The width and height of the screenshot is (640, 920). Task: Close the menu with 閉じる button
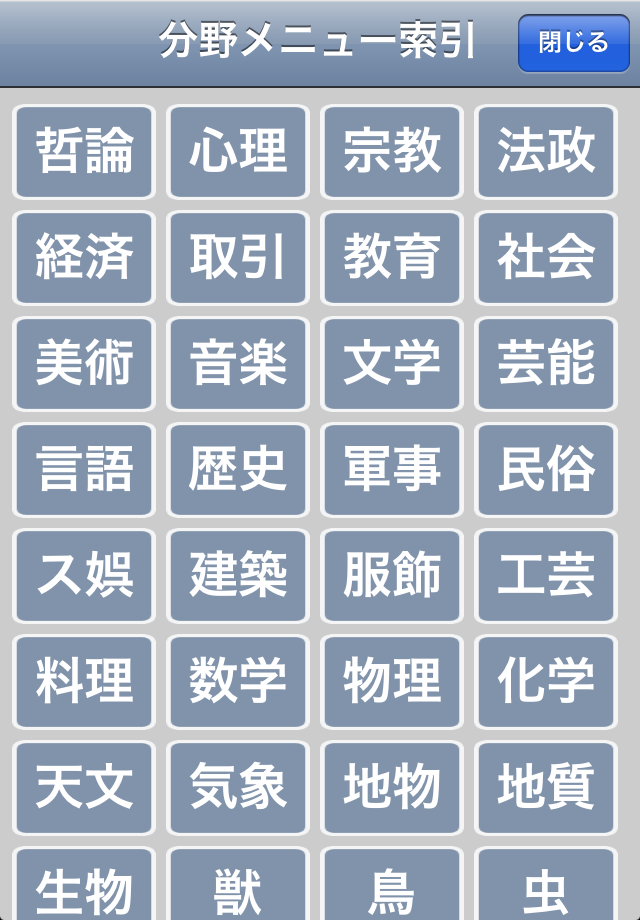coord(573,43)
